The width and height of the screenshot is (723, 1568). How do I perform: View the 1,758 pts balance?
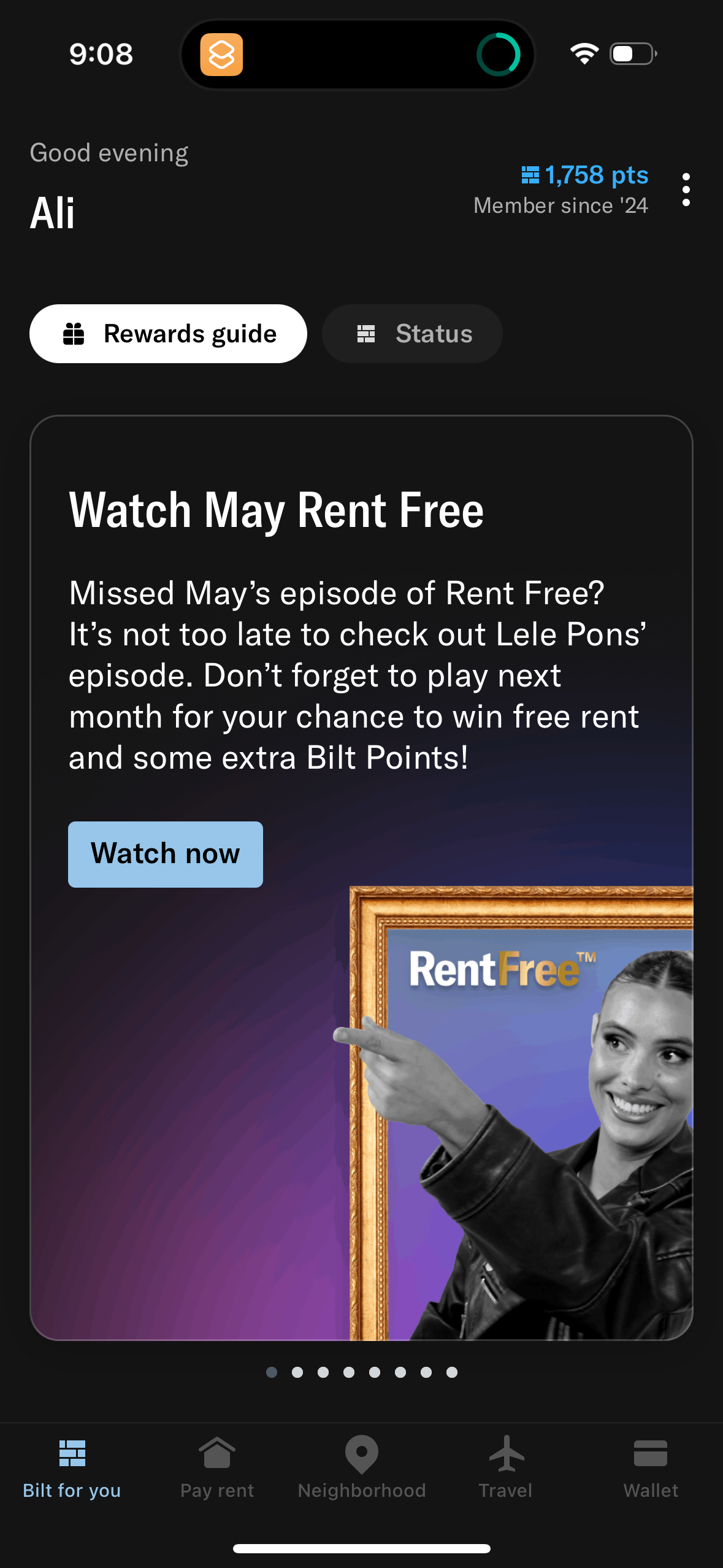(x=585, y=175)
